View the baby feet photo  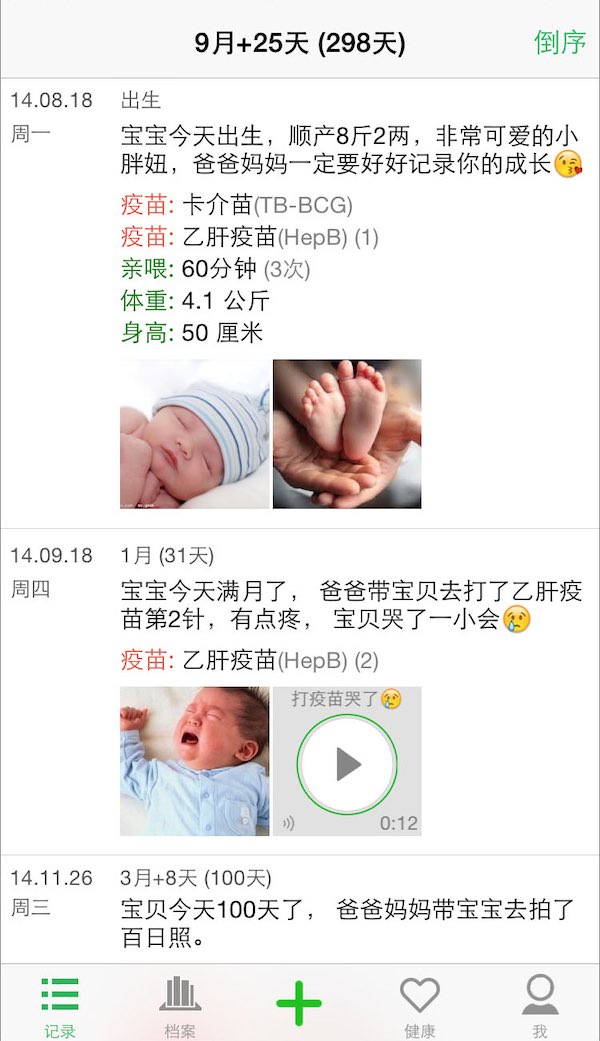[x=347, y=434]
